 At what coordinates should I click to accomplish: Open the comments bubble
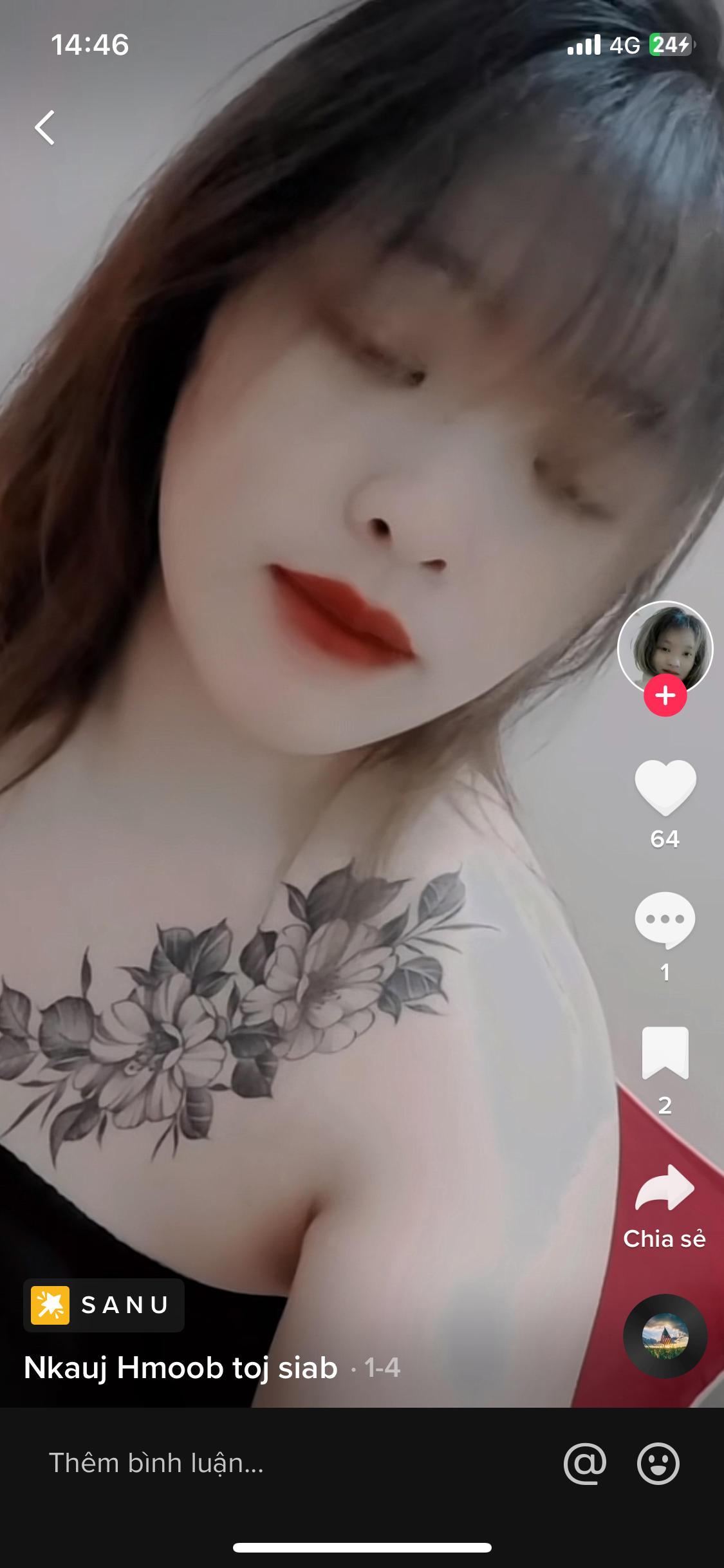pyautogui.click(x=665, y=920)
